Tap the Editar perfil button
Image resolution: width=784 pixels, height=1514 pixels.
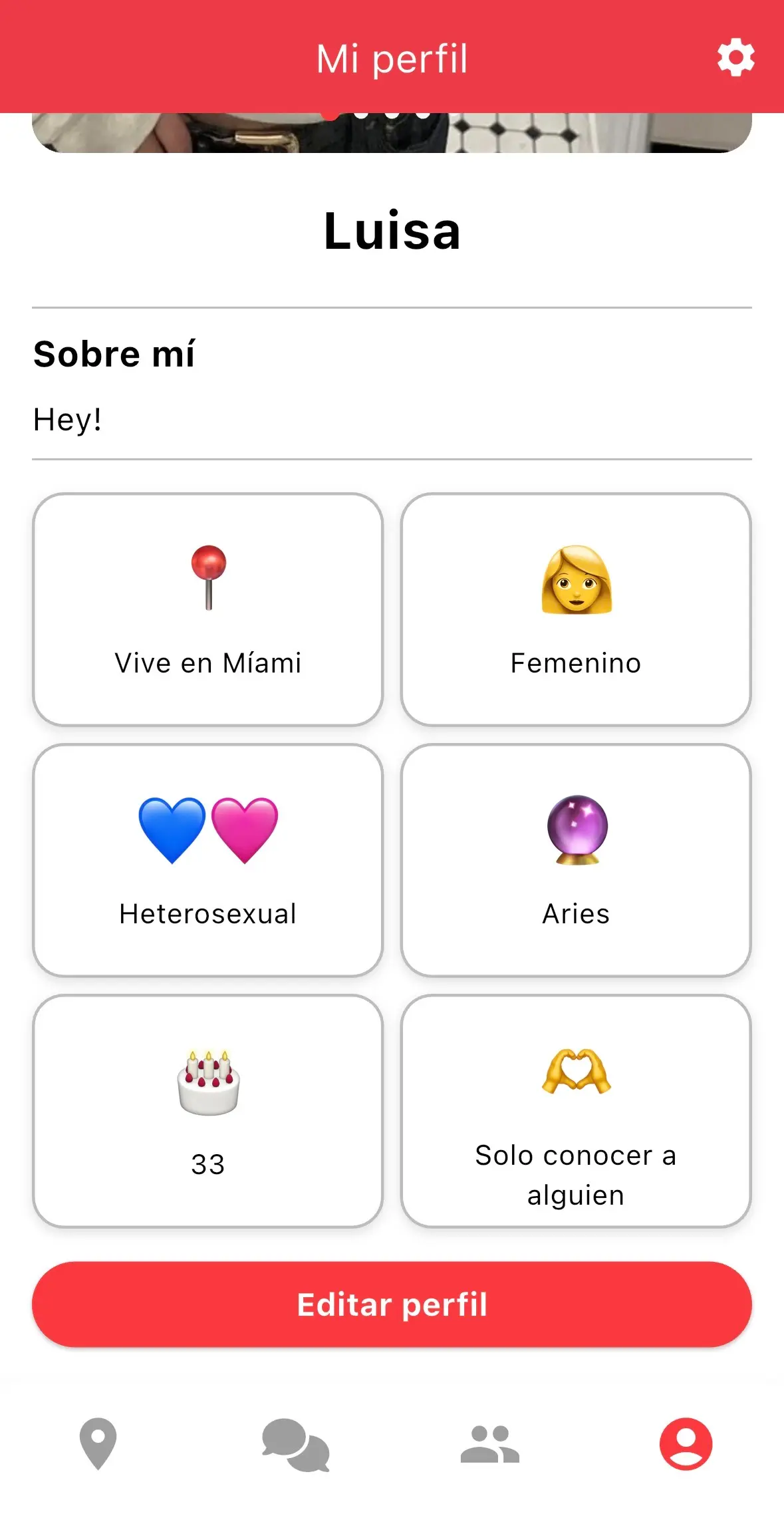pos(392,1304)
